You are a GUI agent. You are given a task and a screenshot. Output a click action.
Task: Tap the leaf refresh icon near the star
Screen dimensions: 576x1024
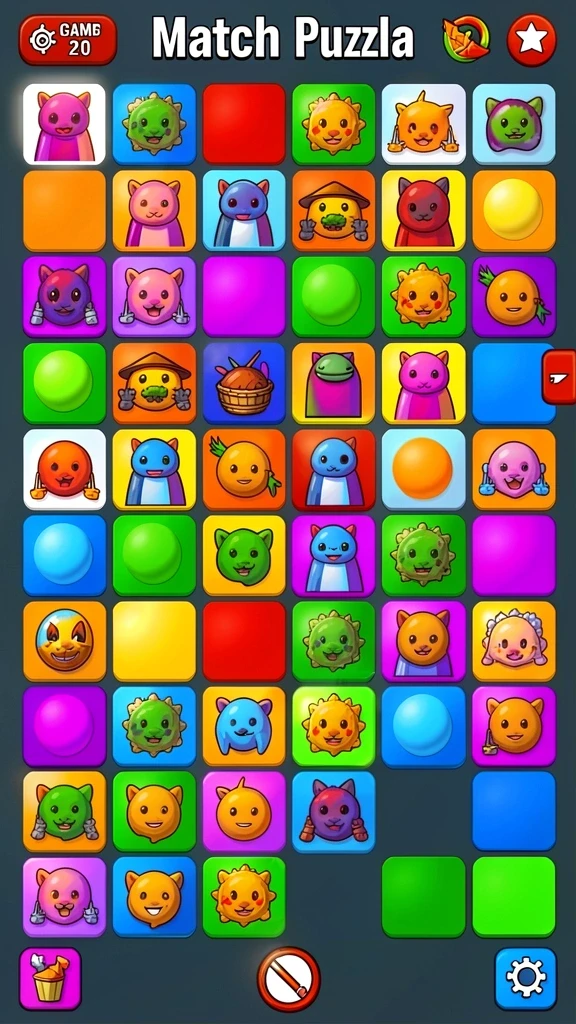[x=466, y=39]
